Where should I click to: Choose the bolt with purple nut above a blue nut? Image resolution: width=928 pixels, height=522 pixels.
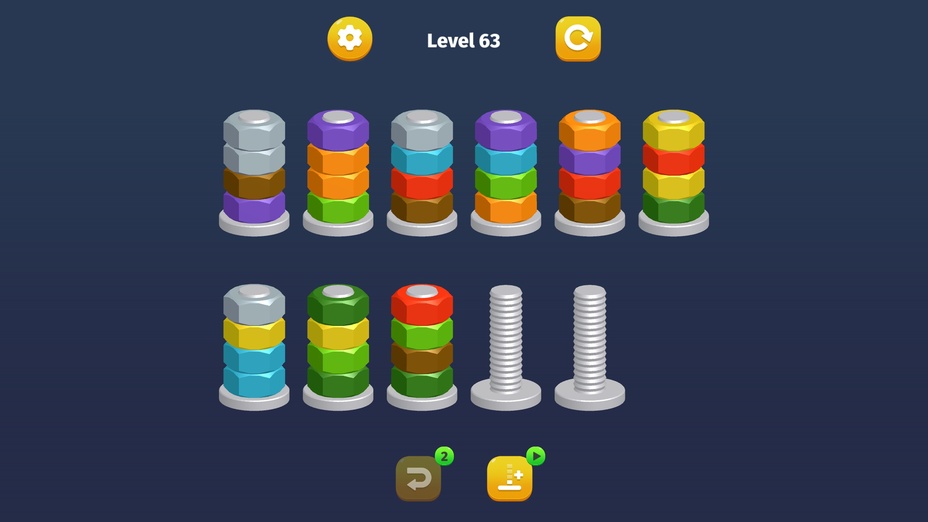click(506, 170)
